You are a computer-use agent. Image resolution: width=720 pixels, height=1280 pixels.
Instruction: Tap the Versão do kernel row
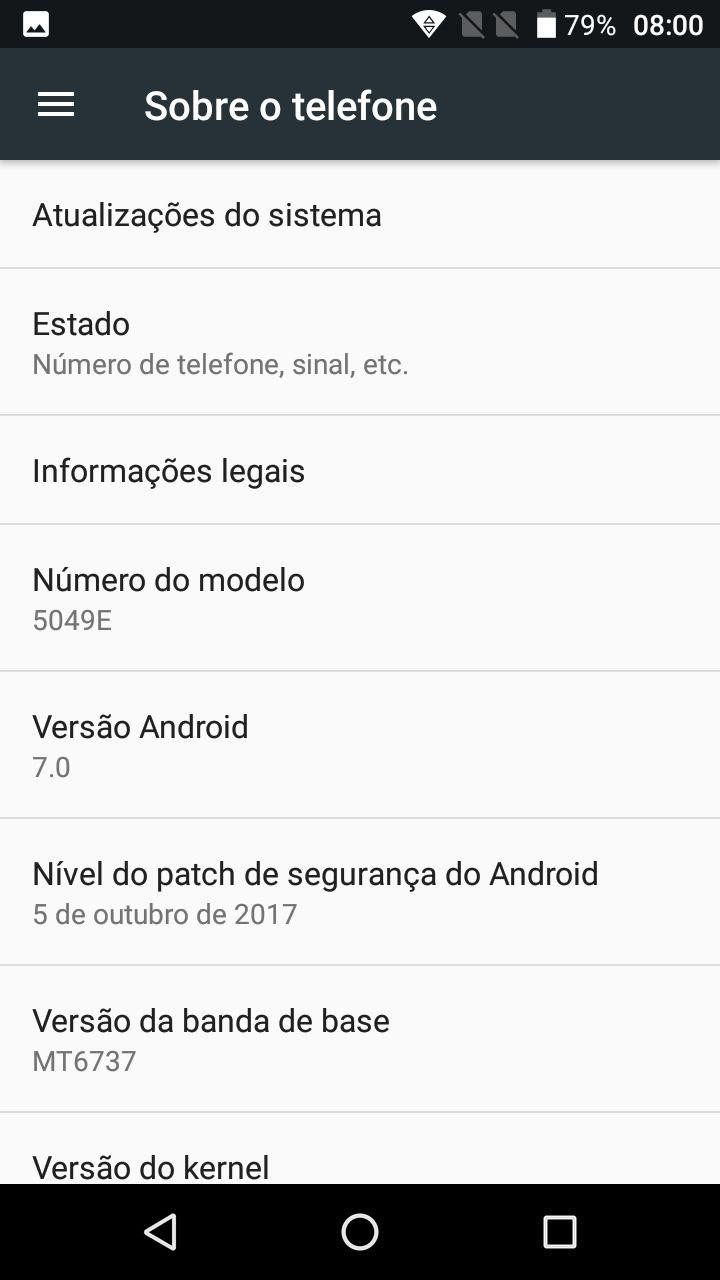(360, 1160)
